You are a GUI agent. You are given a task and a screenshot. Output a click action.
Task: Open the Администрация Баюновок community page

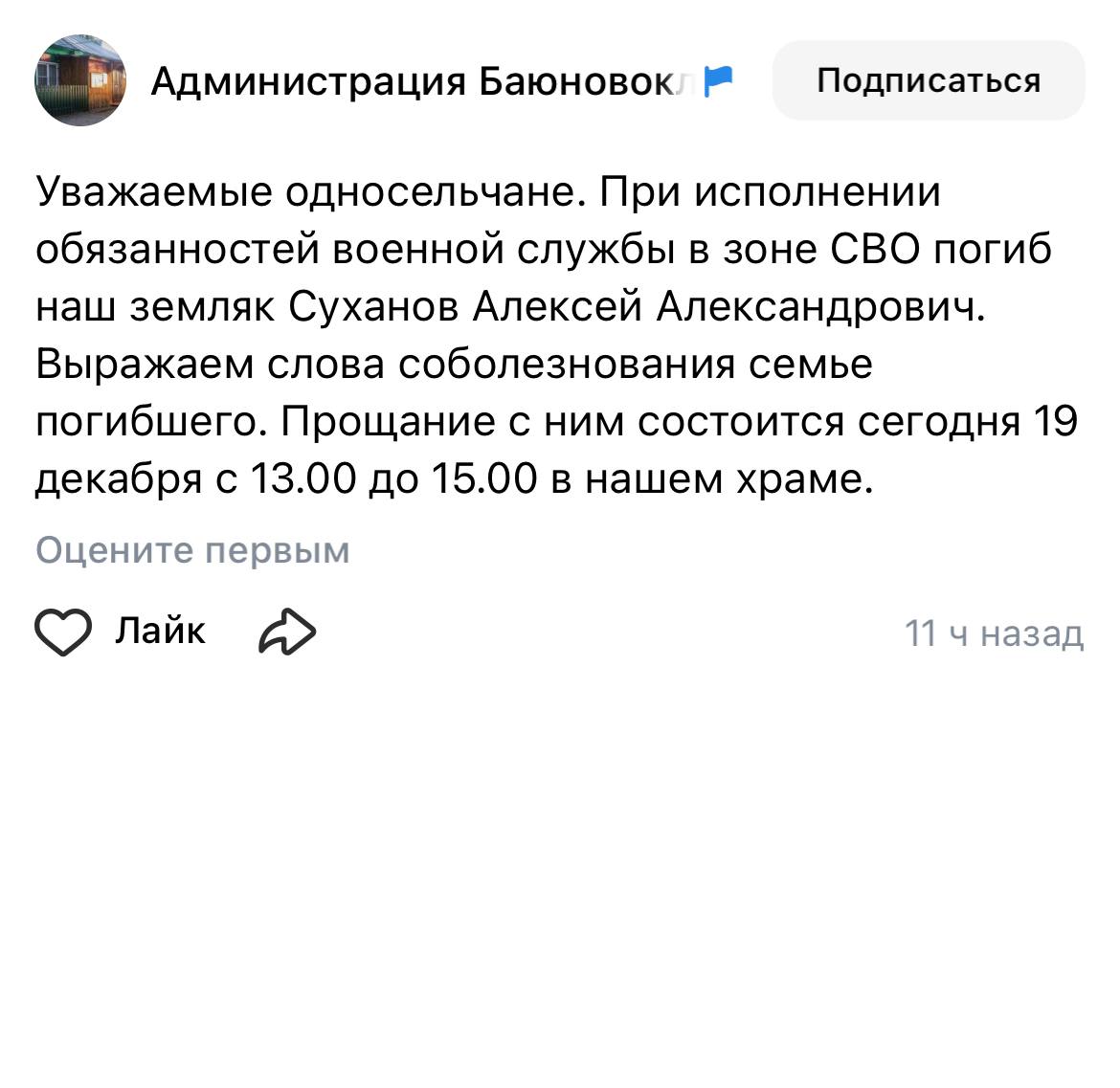point(421,82)
